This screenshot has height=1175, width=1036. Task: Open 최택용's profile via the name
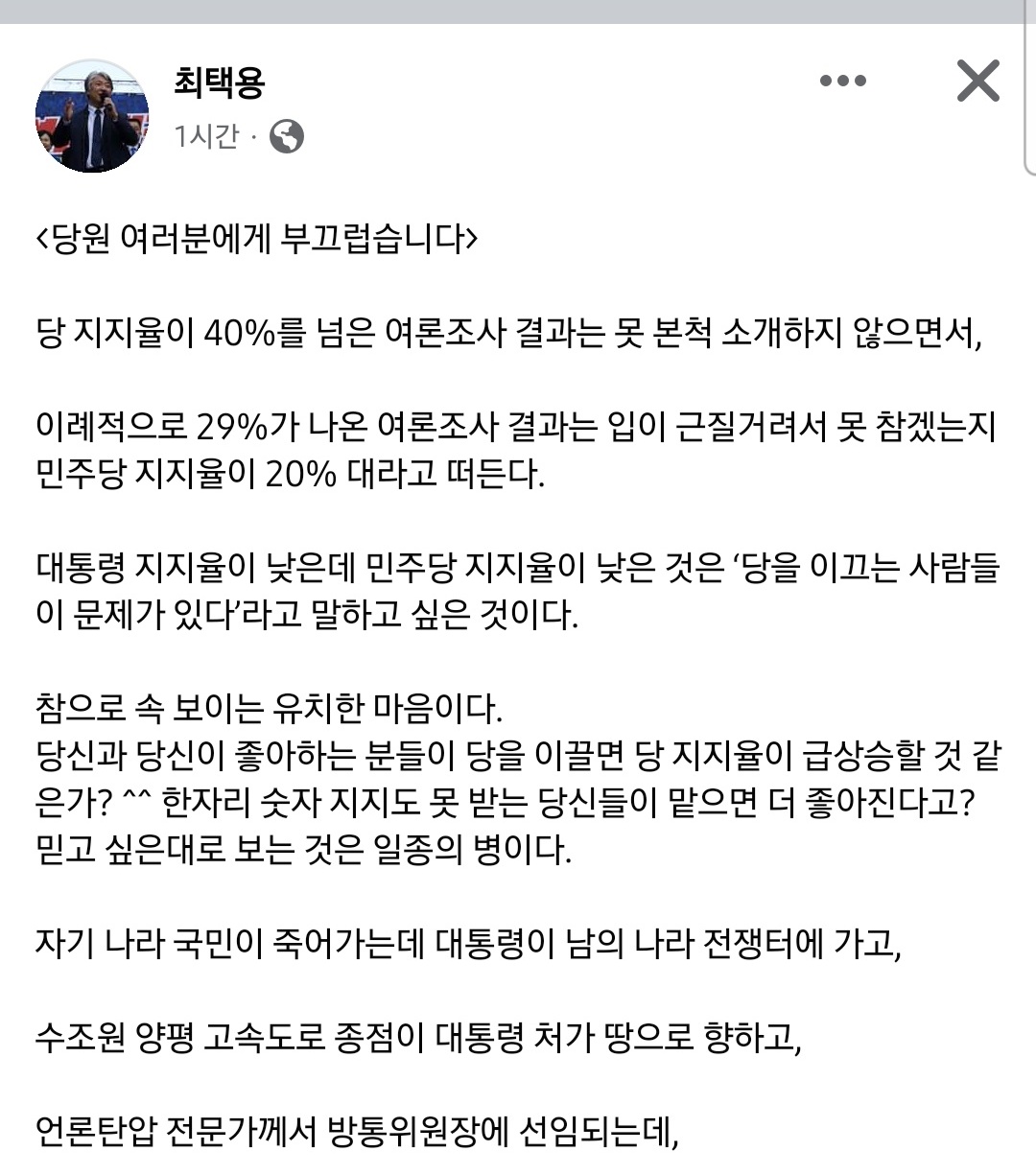(219, 82)
